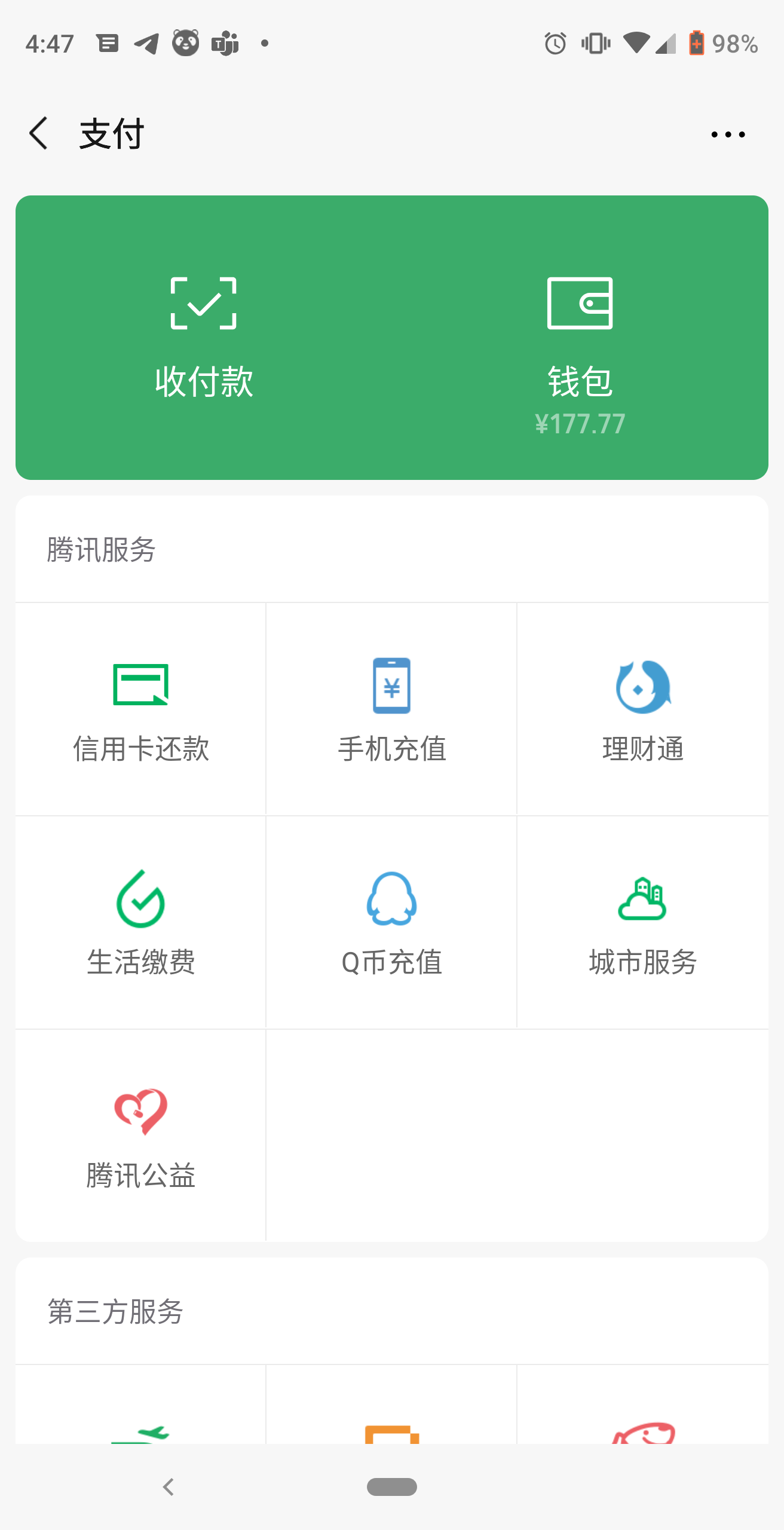
Task: Choose Q币充值 to recharge Q coins
Action: coord(391,923)
